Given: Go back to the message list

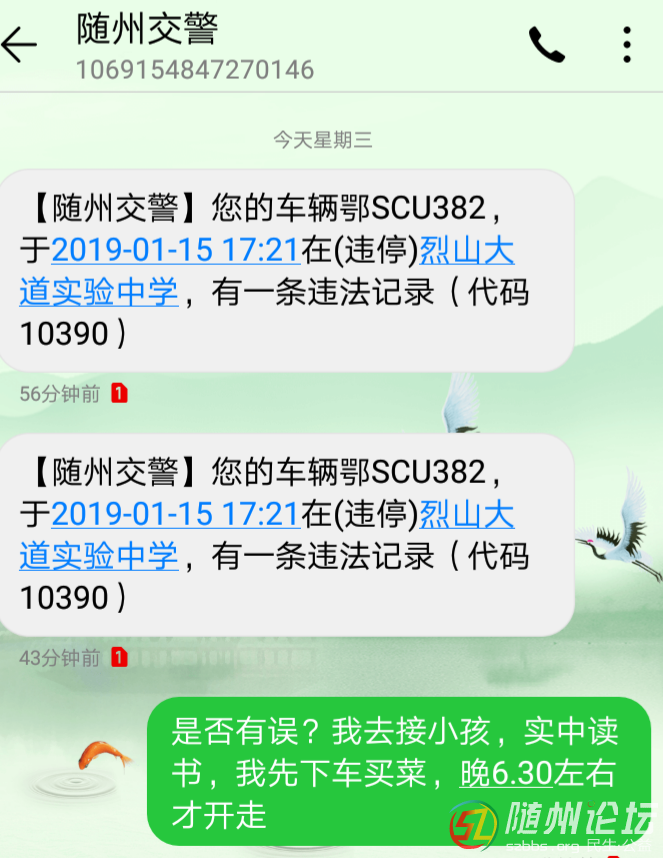Looking at the screenshot, I should click(x=20, y=44).
